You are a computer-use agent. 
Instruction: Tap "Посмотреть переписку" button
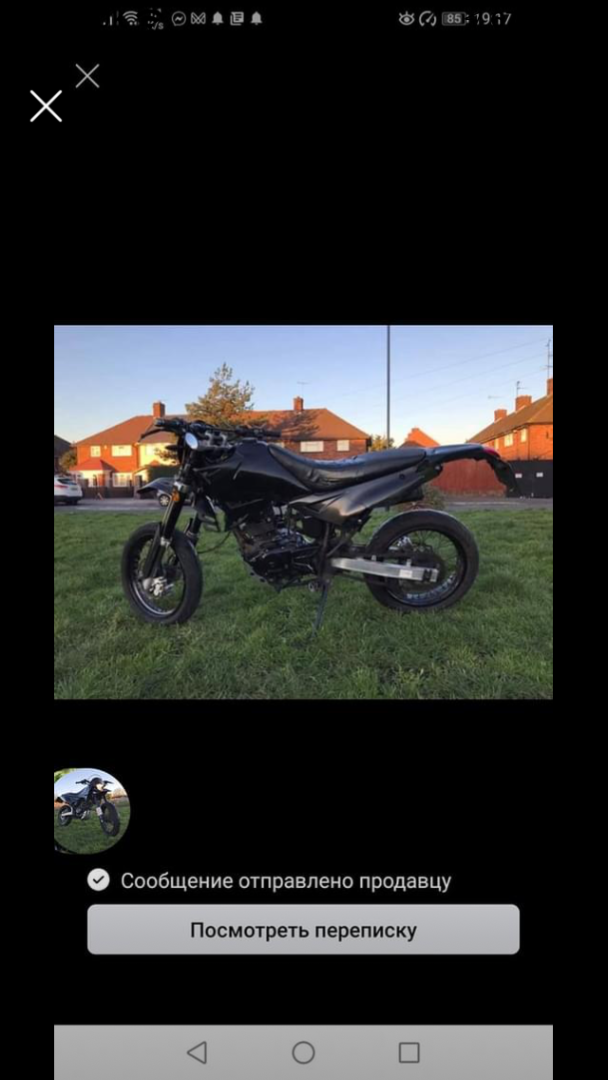click(303, 929)
